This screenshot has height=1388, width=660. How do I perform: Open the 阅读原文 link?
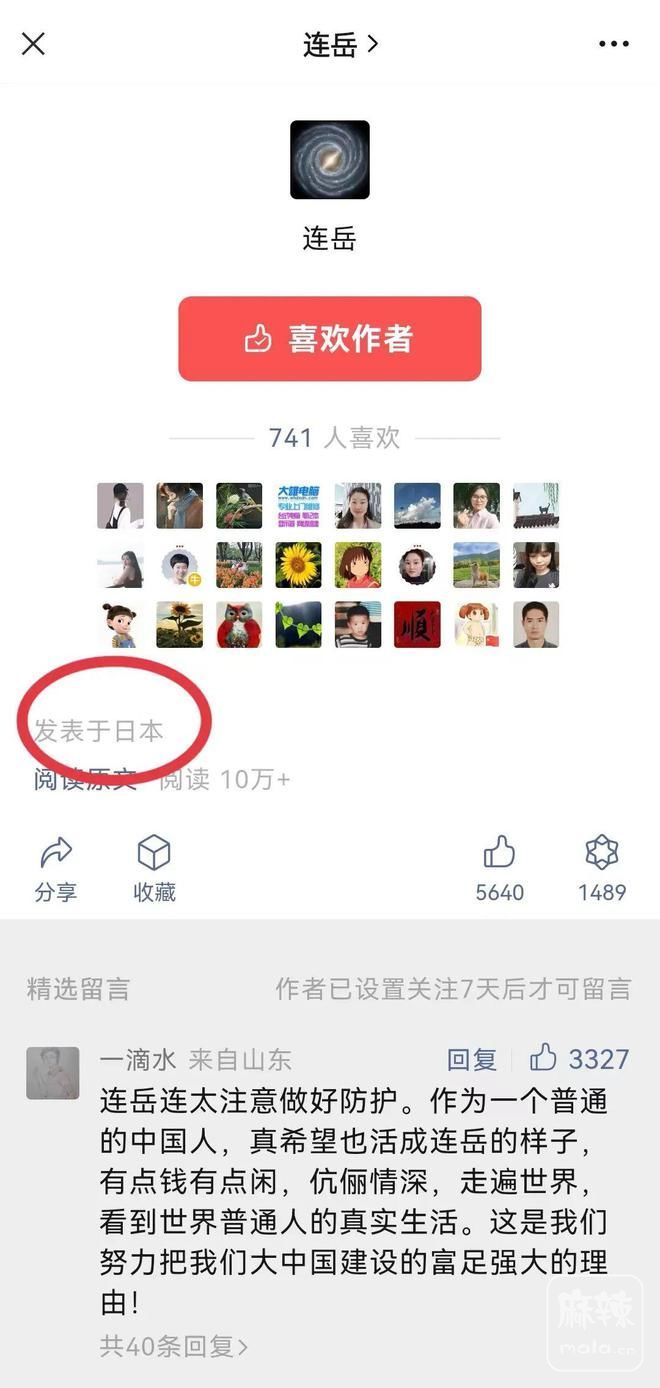(x=84, y=779)
